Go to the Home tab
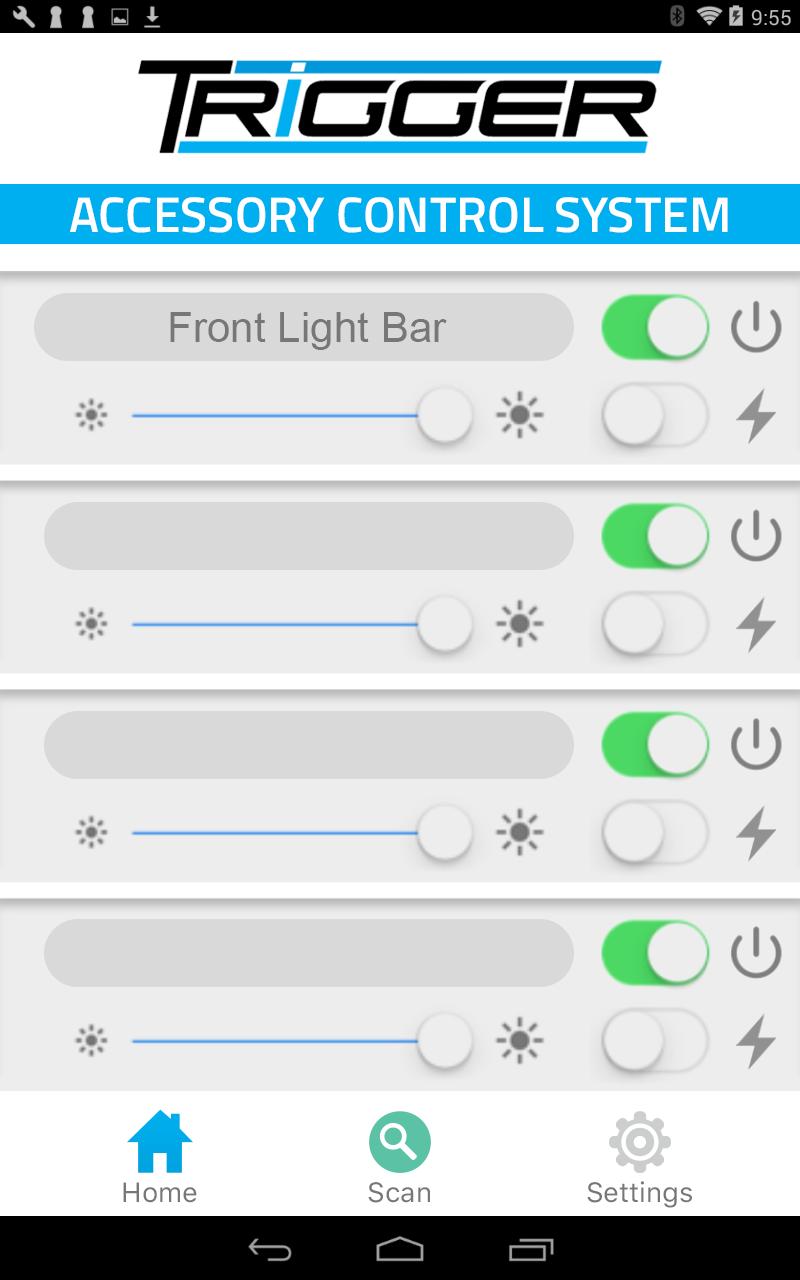 click(x=159, y=1159)
